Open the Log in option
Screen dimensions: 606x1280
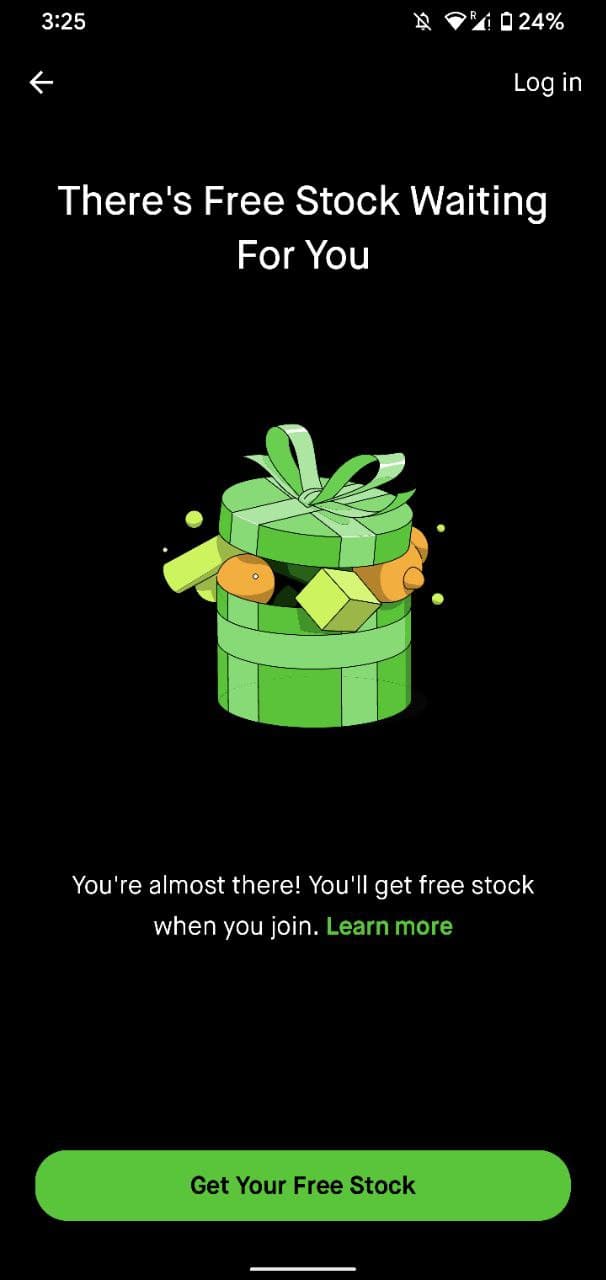[547, 83]
